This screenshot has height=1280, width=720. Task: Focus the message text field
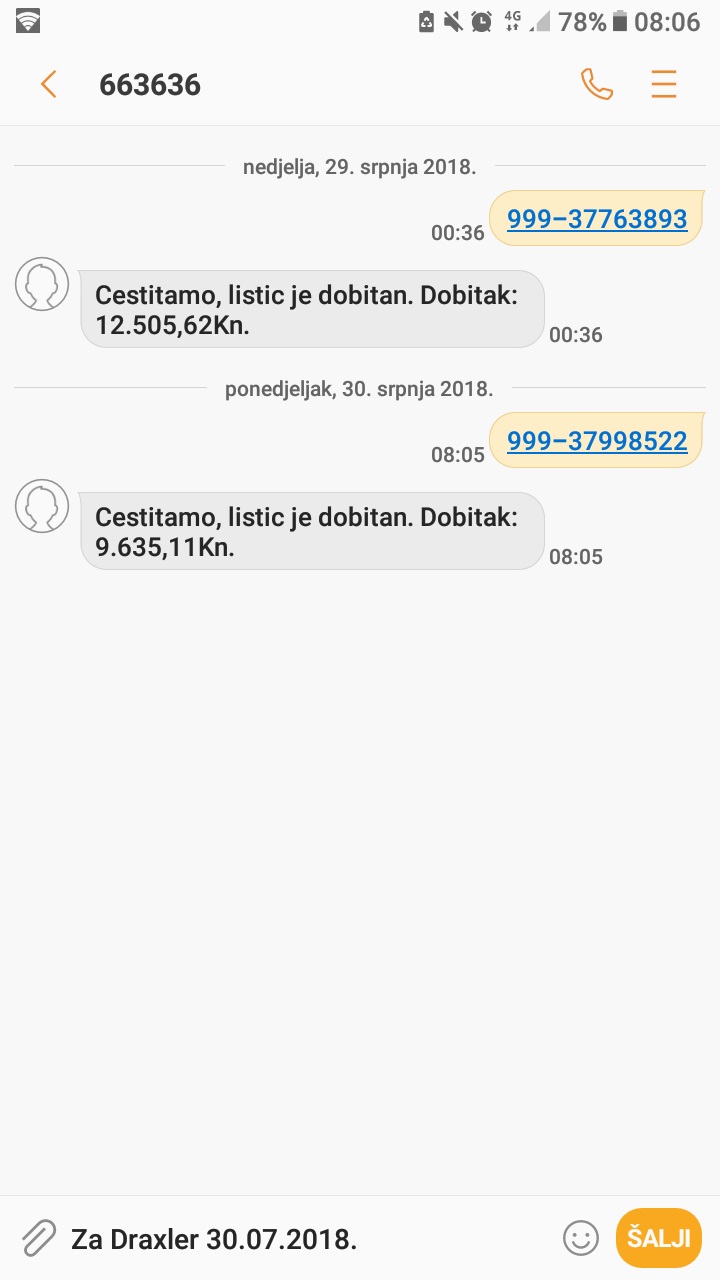tap(300, 1240)
